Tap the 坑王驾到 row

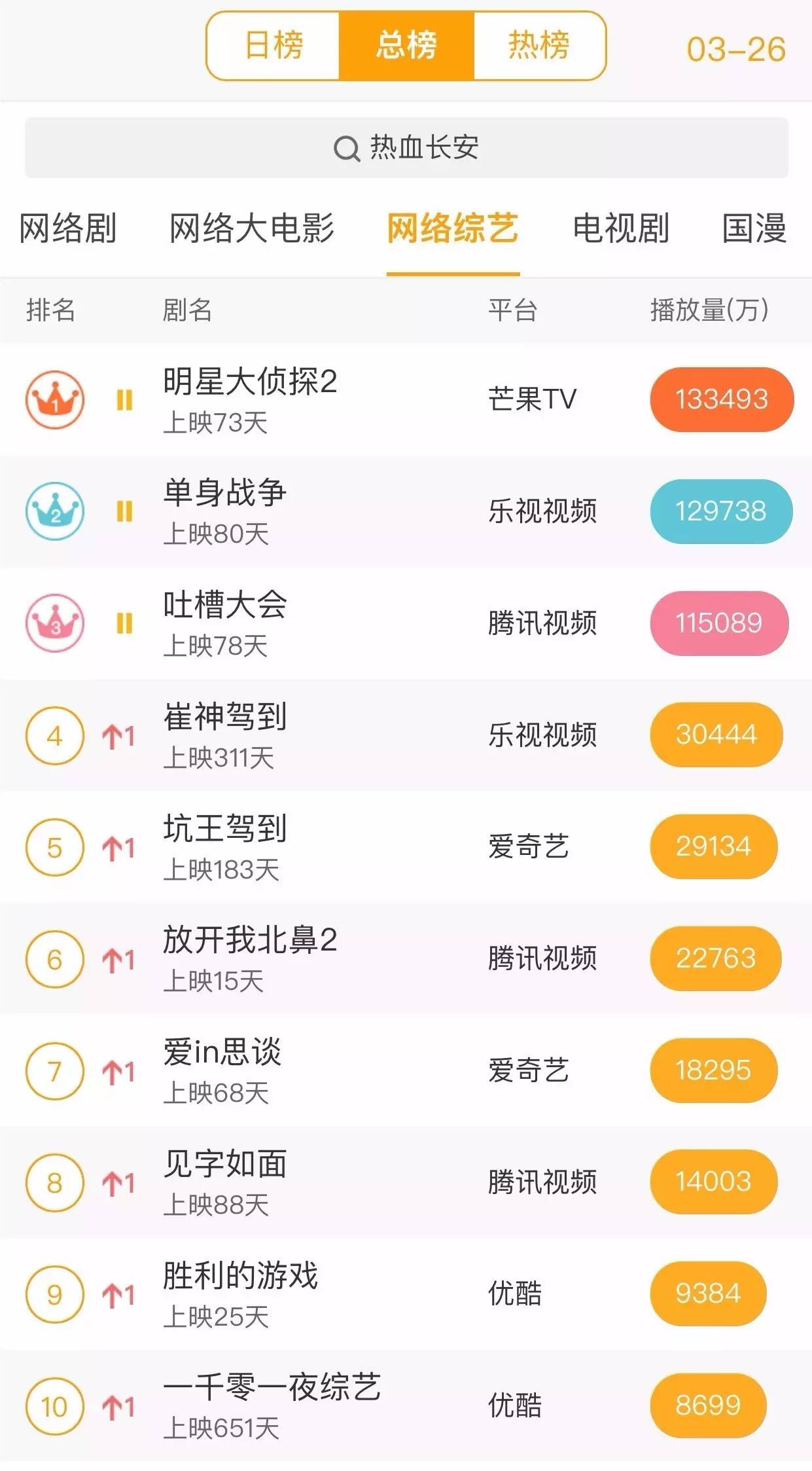tap(406, 847)
